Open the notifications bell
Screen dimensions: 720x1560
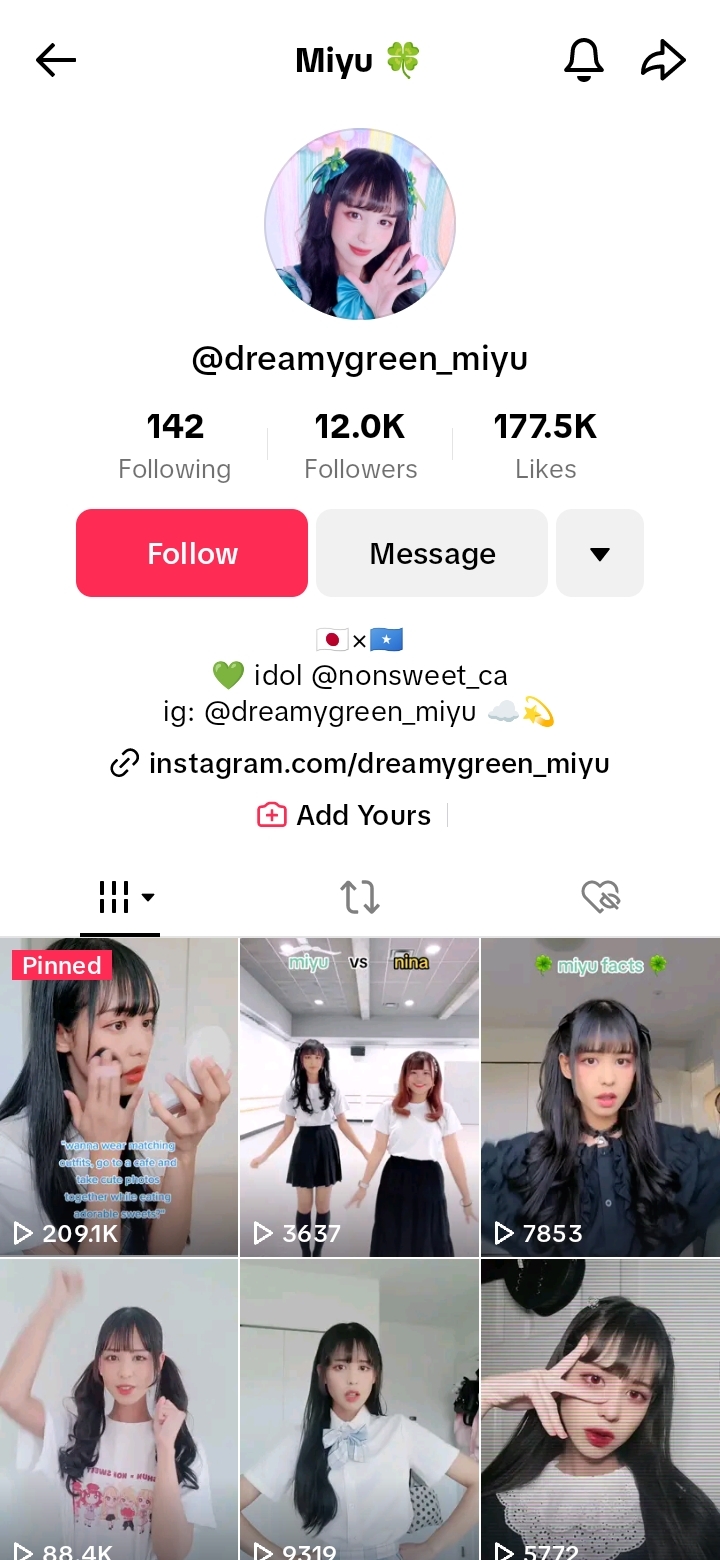pos(584,61)
